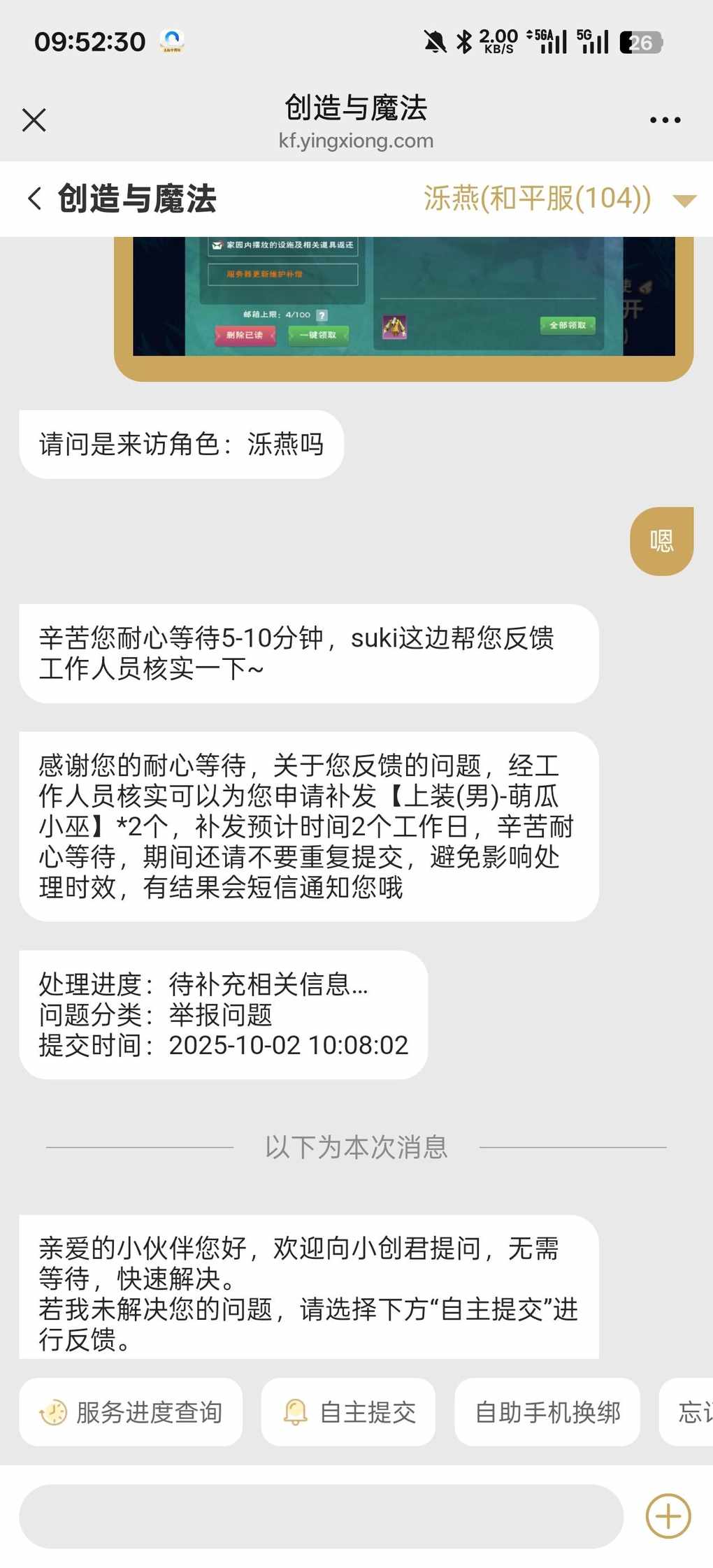Go back via the 创造与魔法 arrow
The width and height of the screenshot is (713, 1568).
tap(35, 199)
